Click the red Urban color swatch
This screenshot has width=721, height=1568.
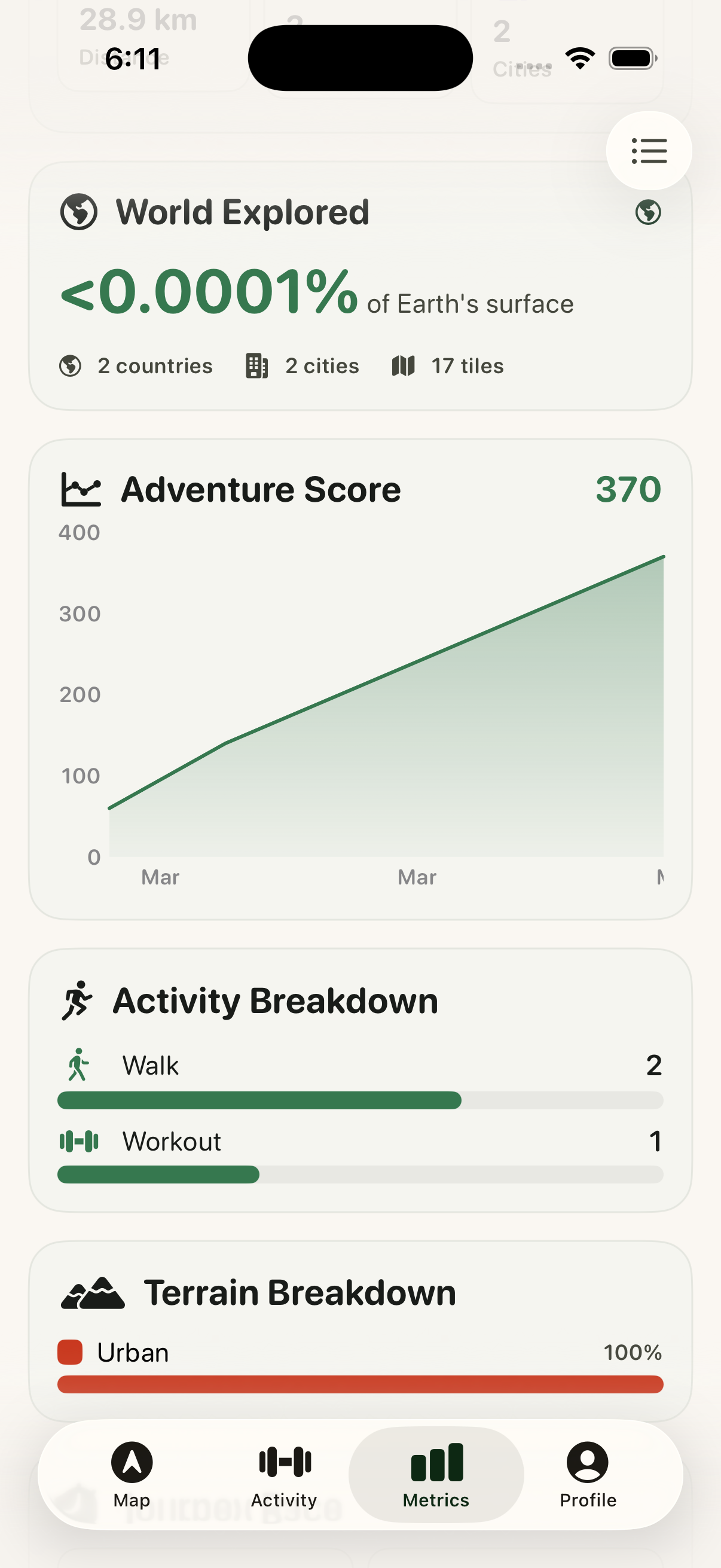(x=72, y=1353)
